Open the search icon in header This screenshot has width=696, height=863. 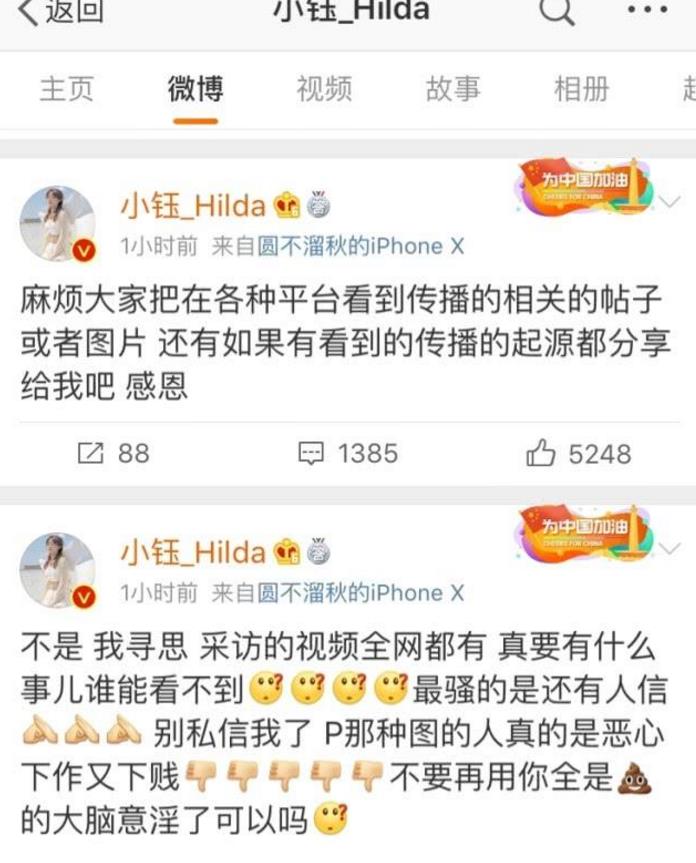point(557,10)
